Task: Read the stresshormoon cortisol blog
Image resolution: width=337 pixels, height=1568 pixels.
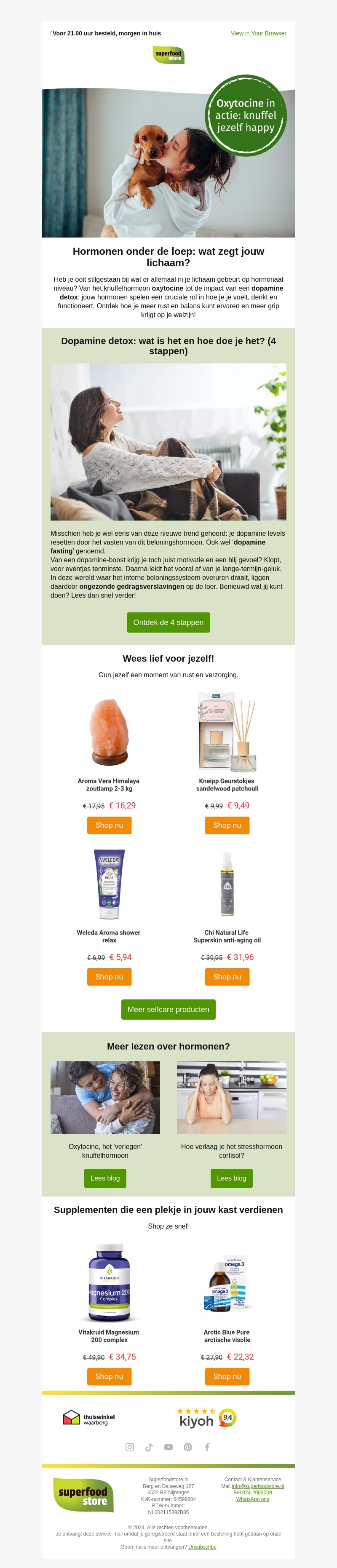Action: click(231, 1178)
